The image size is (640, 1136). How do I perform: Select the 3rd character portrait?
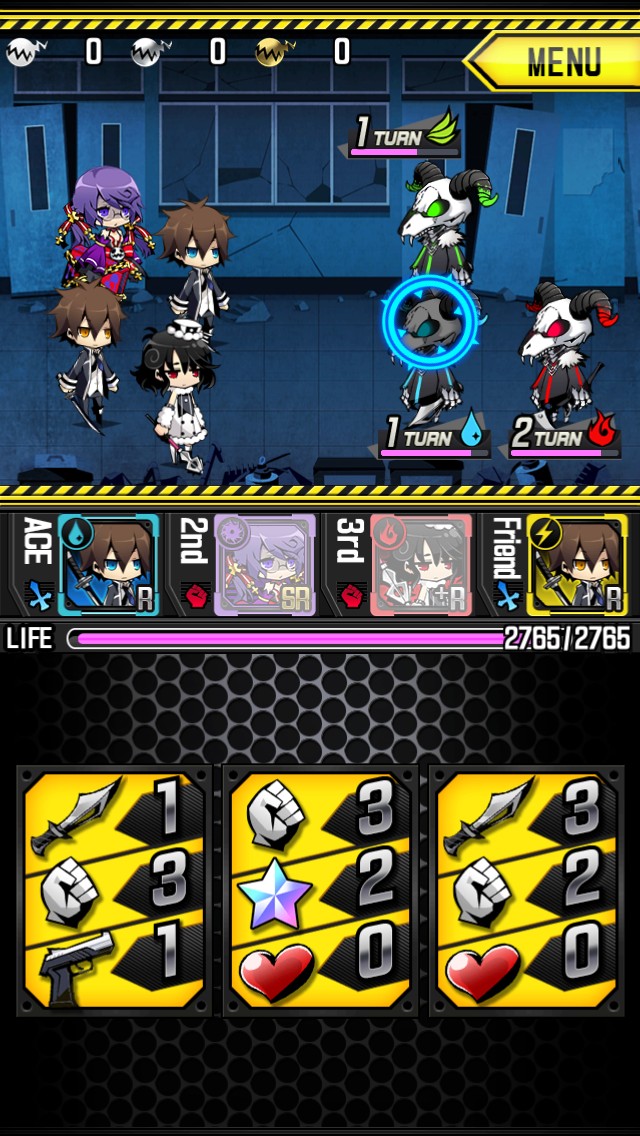[421, 564]
